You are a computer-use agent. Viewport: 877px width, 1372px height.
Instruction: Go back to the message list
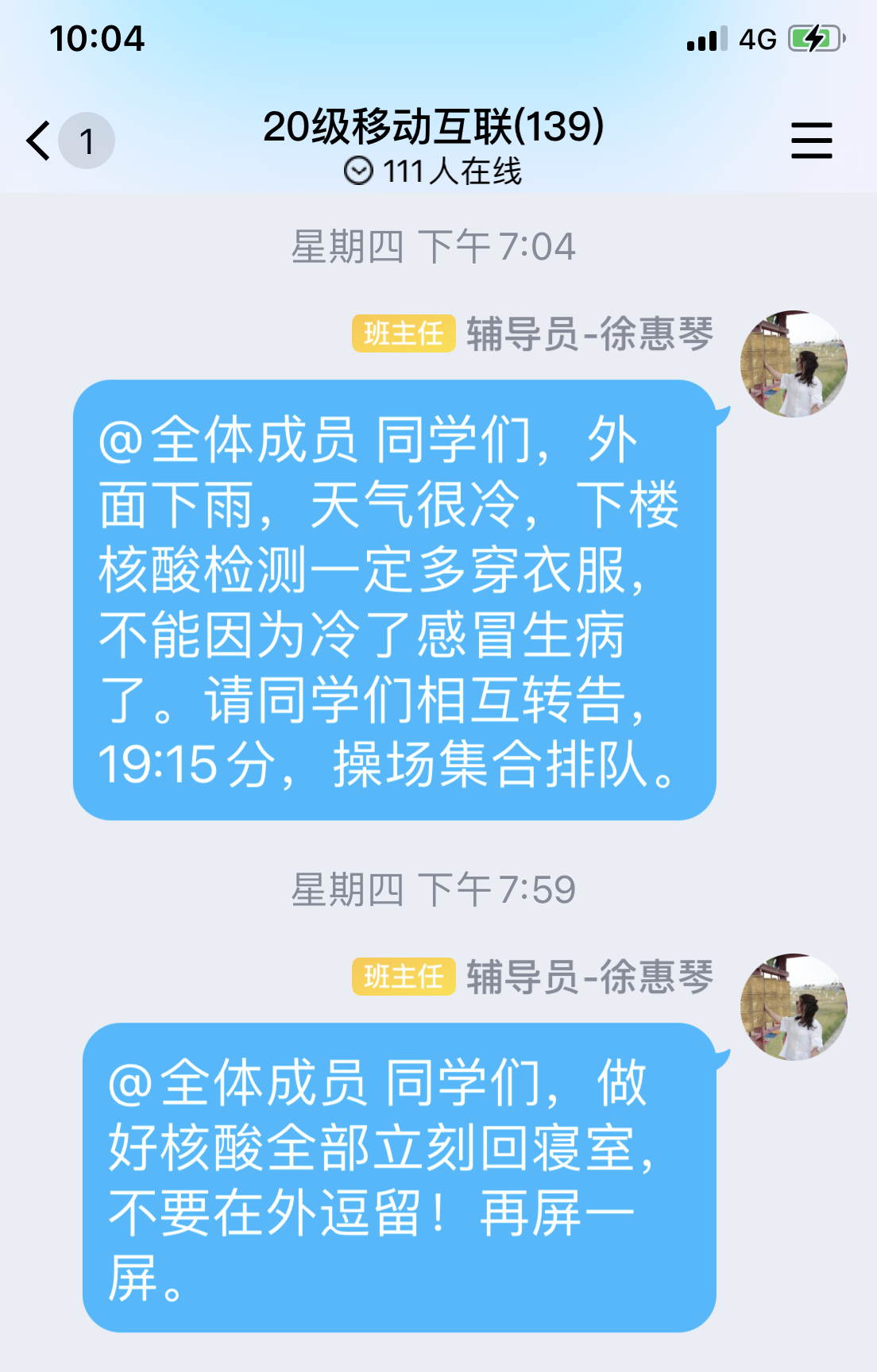click(x=40, y=141)
